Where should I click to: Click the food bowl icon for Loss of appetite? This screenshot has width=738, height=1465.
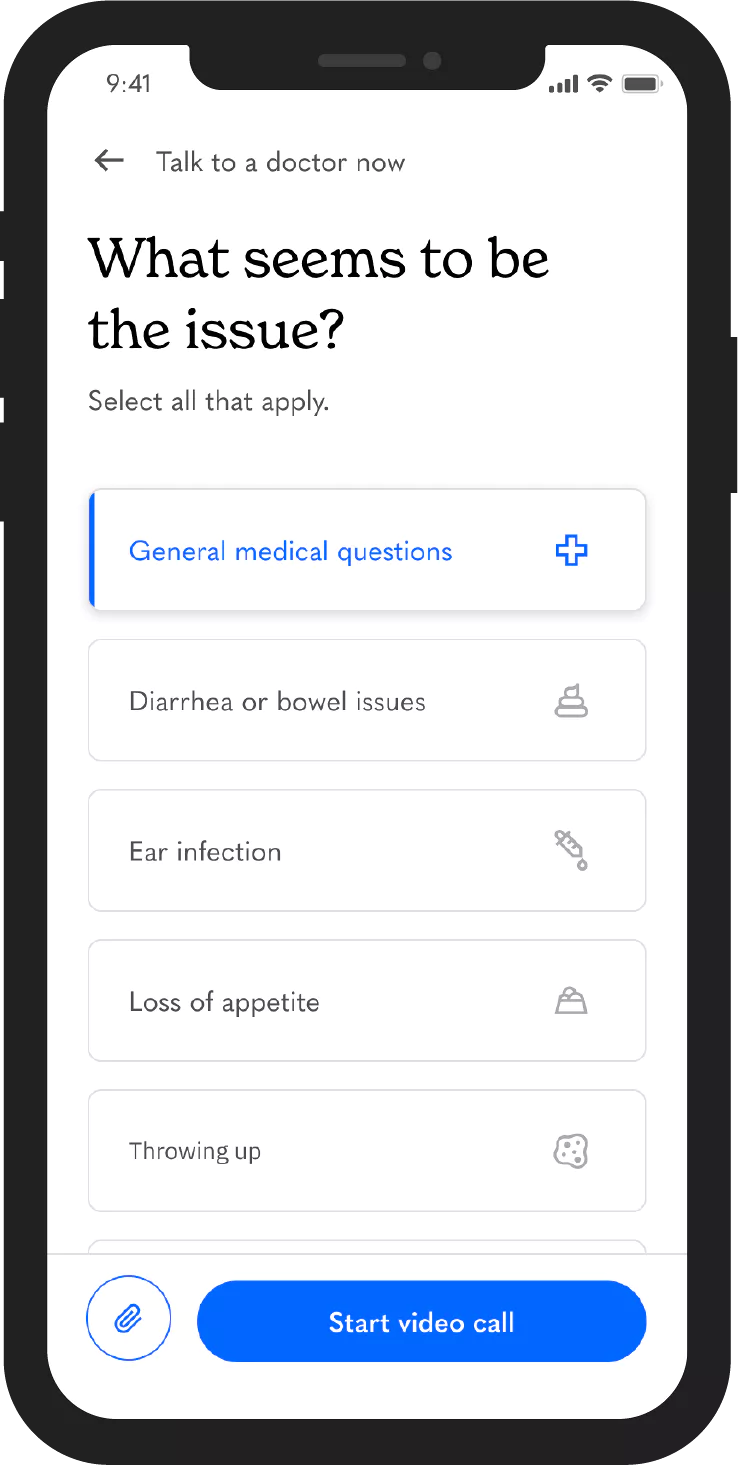(x=571, y=1000)
